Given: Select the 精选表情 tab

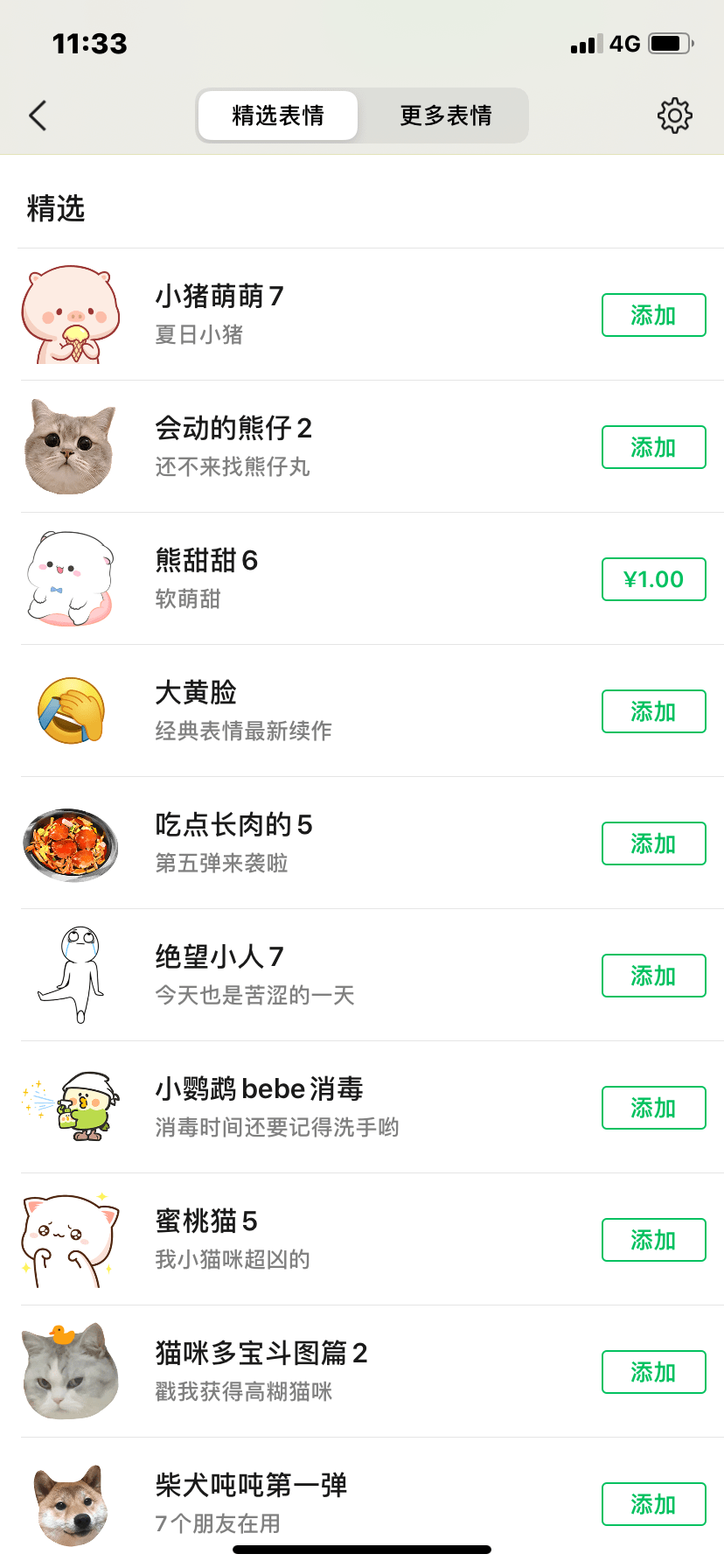Looking at the screenshot, I should [x=278, y=115].
